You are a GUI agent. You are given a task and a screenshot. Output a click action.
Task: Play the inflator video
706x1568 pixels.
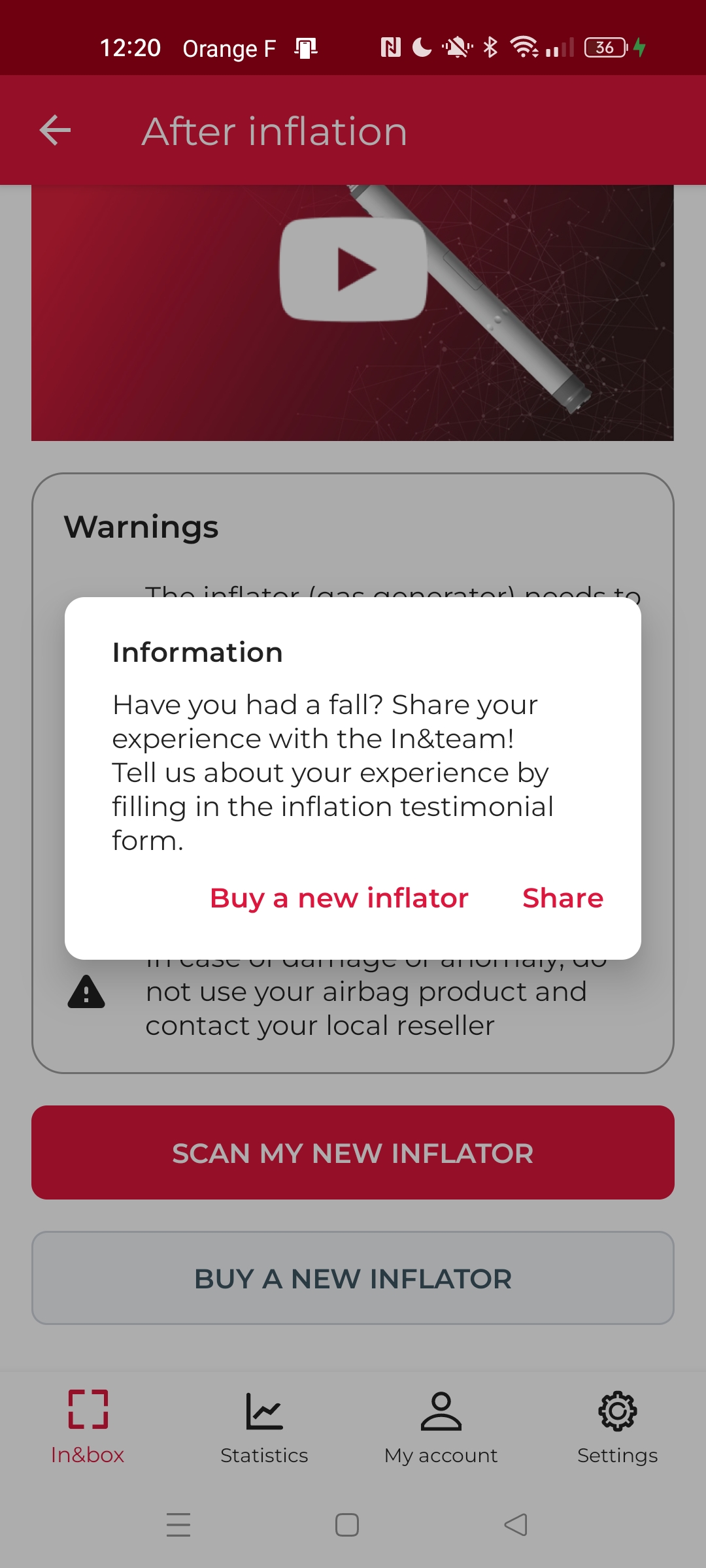point(354,269)
